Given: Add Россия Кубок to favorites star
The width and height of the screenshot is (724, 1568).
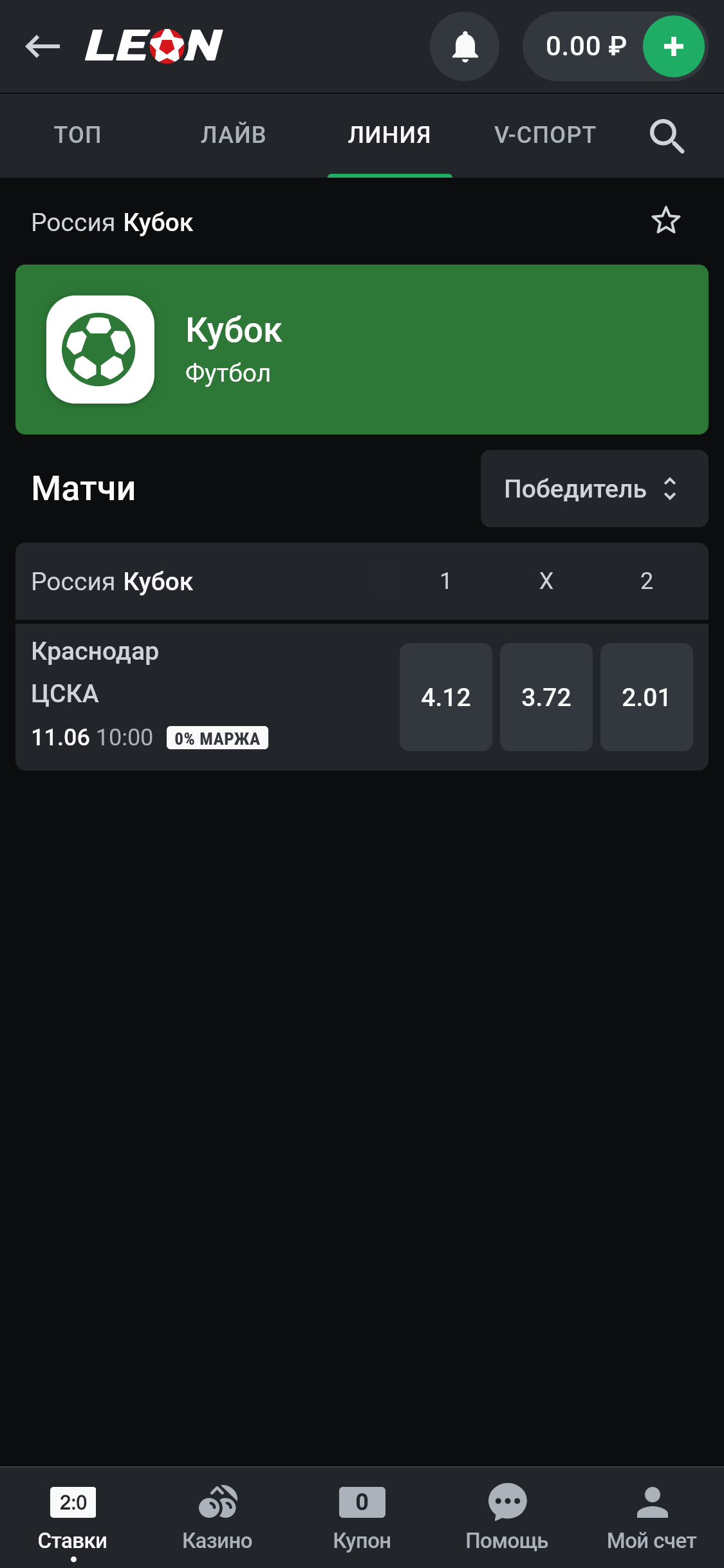Looking at the screenshot, I should [x=665, y=221].
